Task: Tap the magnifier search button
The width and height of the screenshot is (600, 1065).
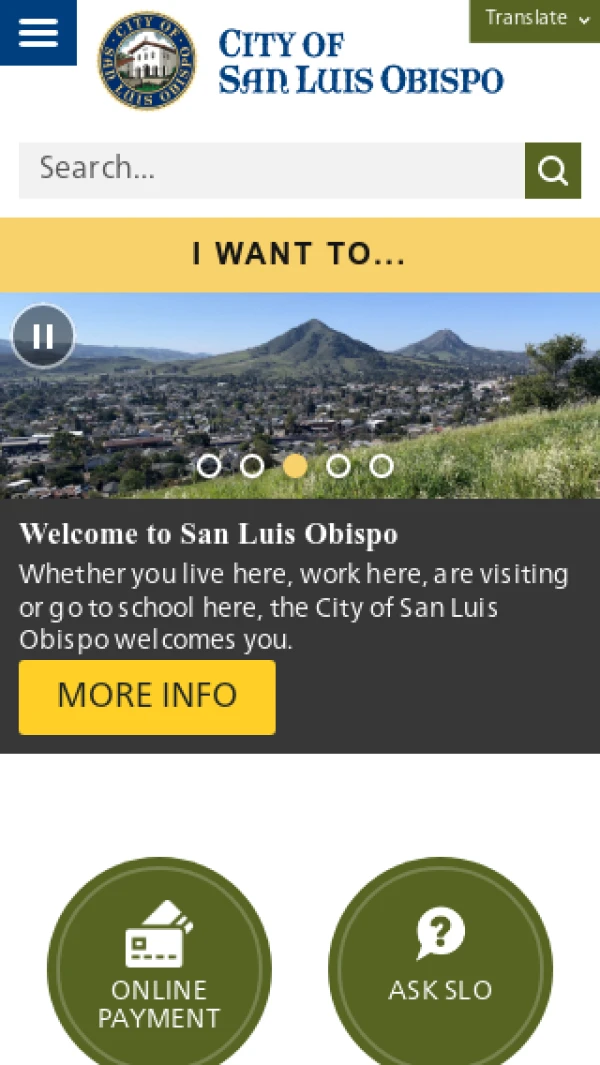Action: [553, 170]
